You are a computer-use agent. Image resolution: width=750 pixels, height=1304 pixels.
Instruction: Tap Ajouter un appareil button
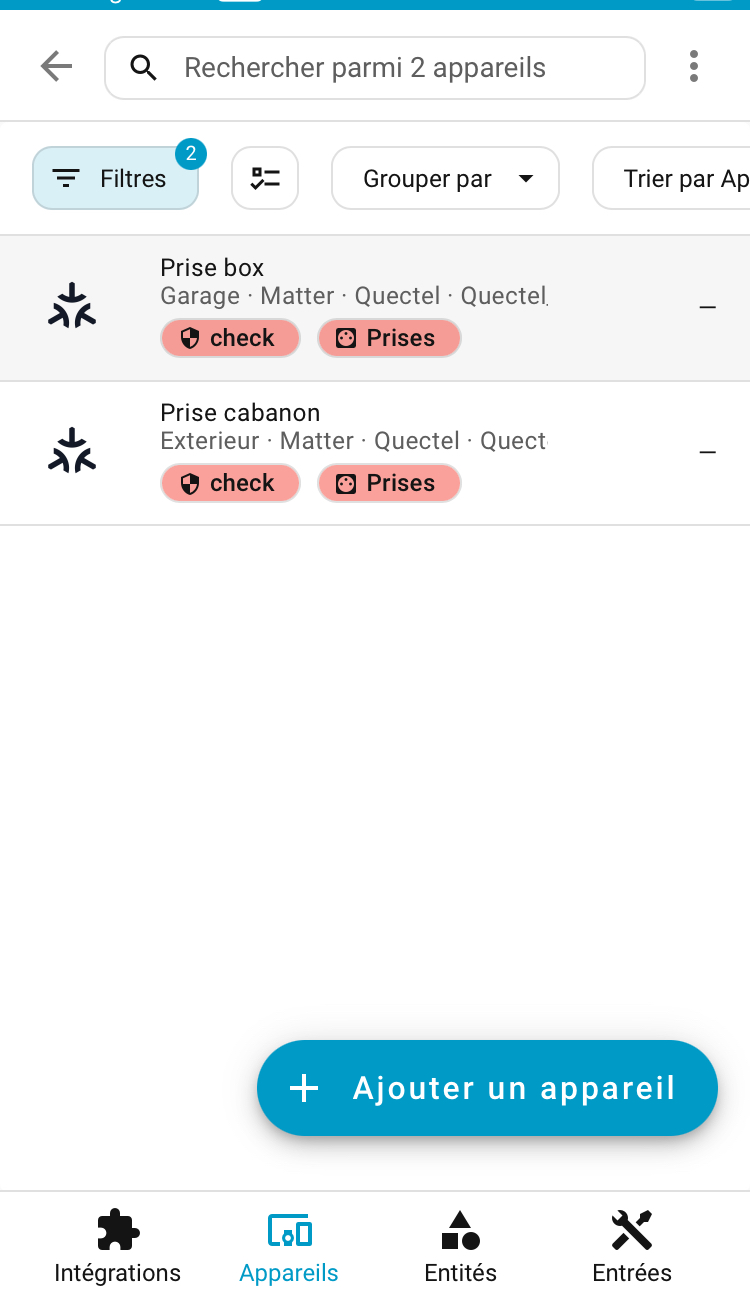[487, 1088]
